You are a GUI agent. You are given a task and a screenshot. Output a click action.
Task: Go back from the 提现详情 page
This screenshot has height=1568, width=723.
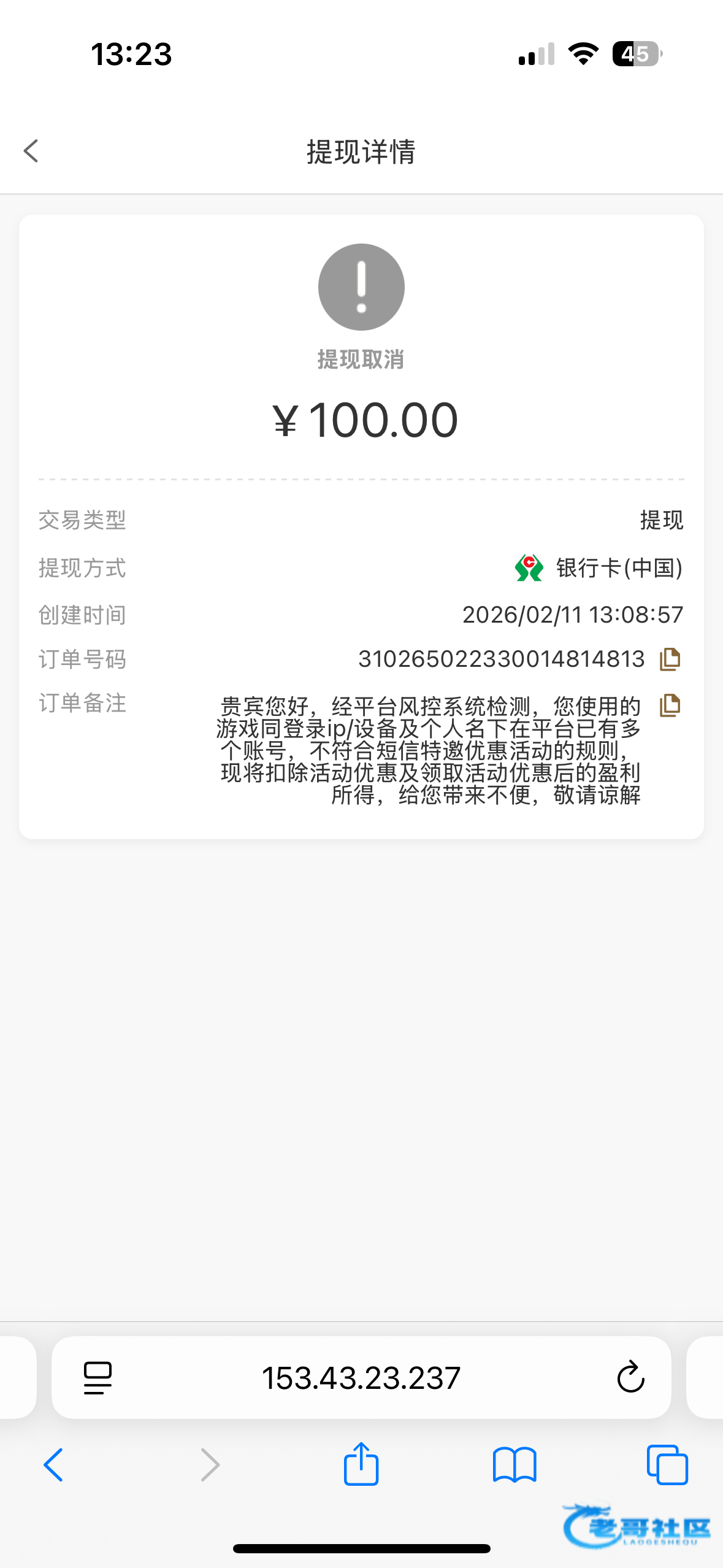coord(31,151)
